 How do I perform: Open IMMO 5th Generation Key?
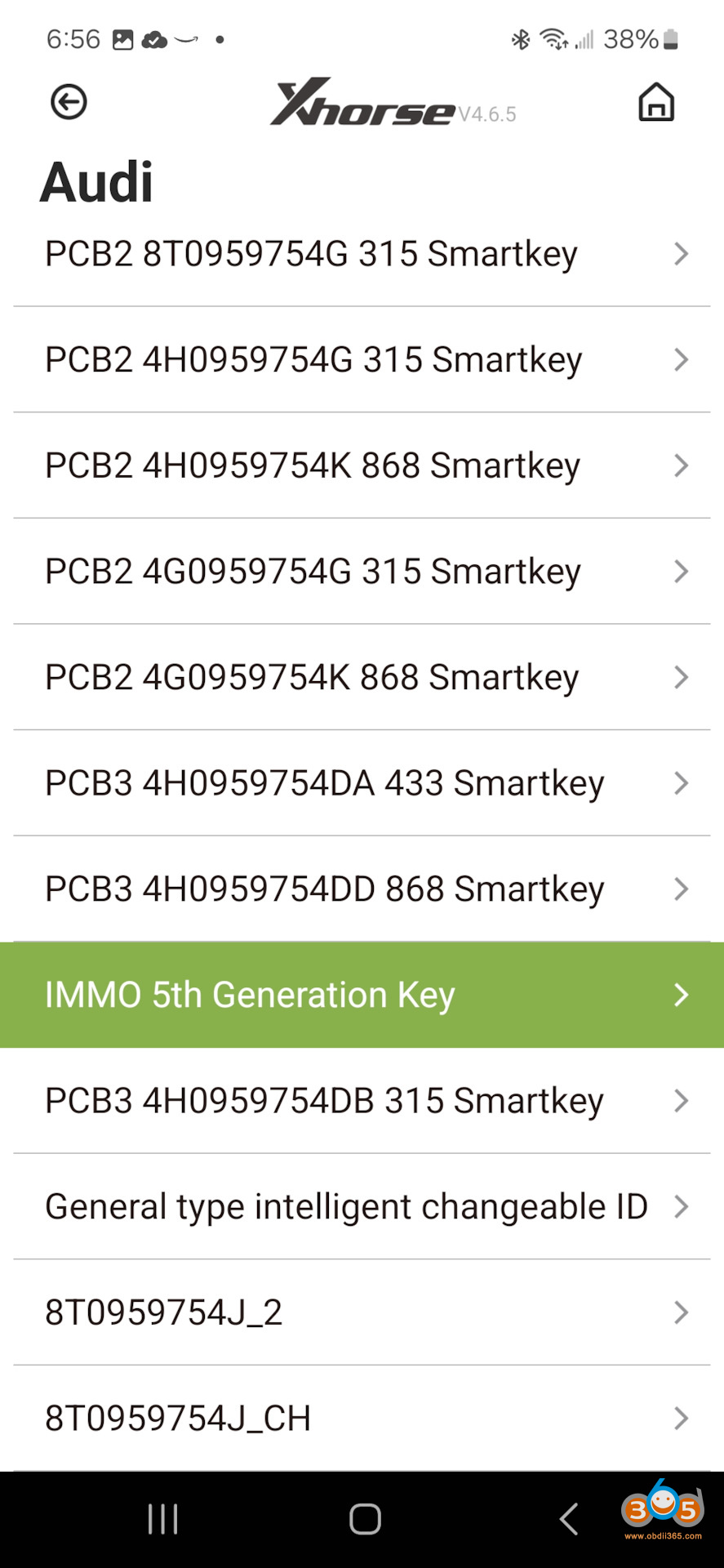[x=362, y=995]
